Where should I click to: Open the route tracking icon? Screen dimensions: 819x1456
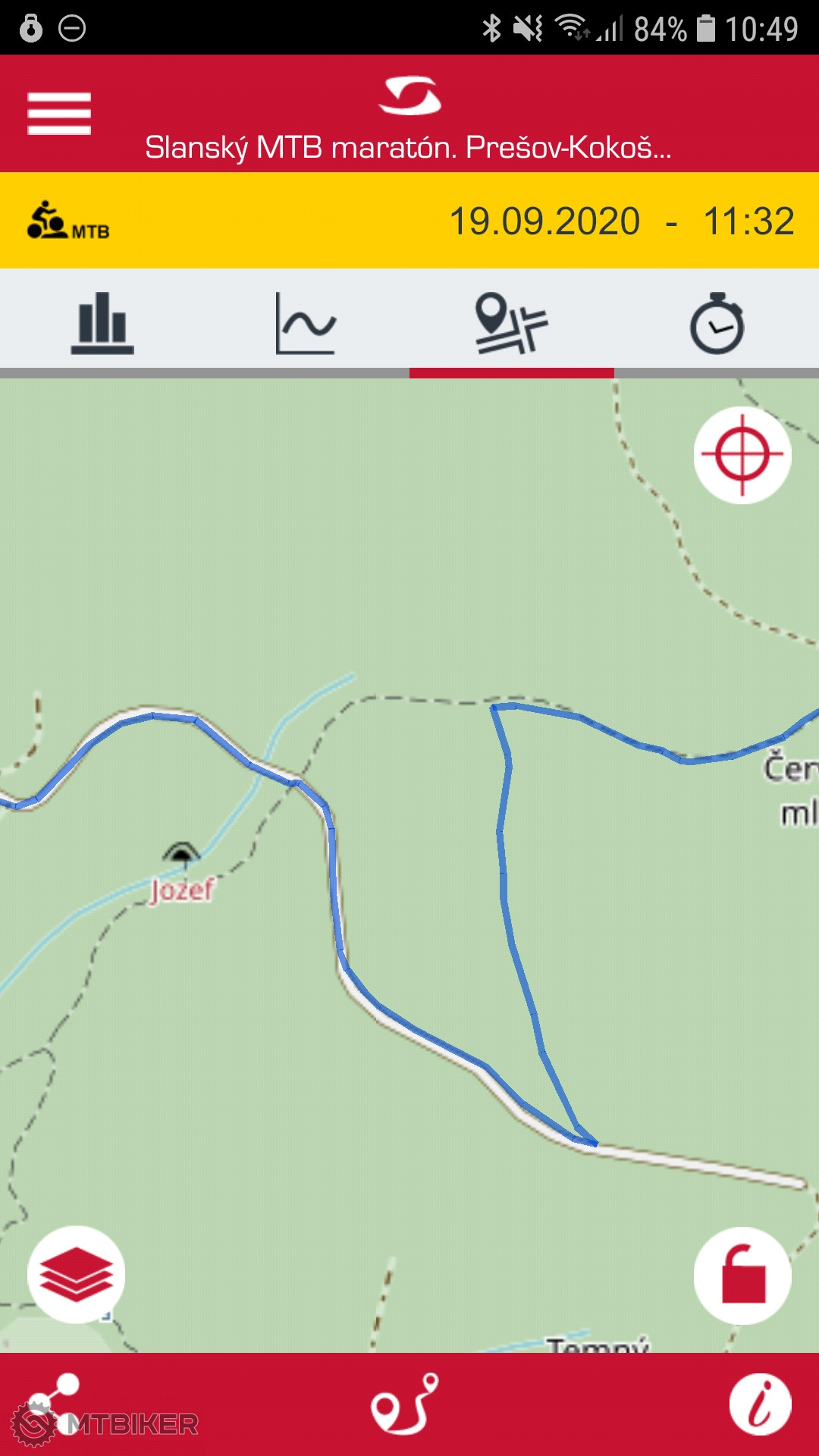coord(405,1403)
